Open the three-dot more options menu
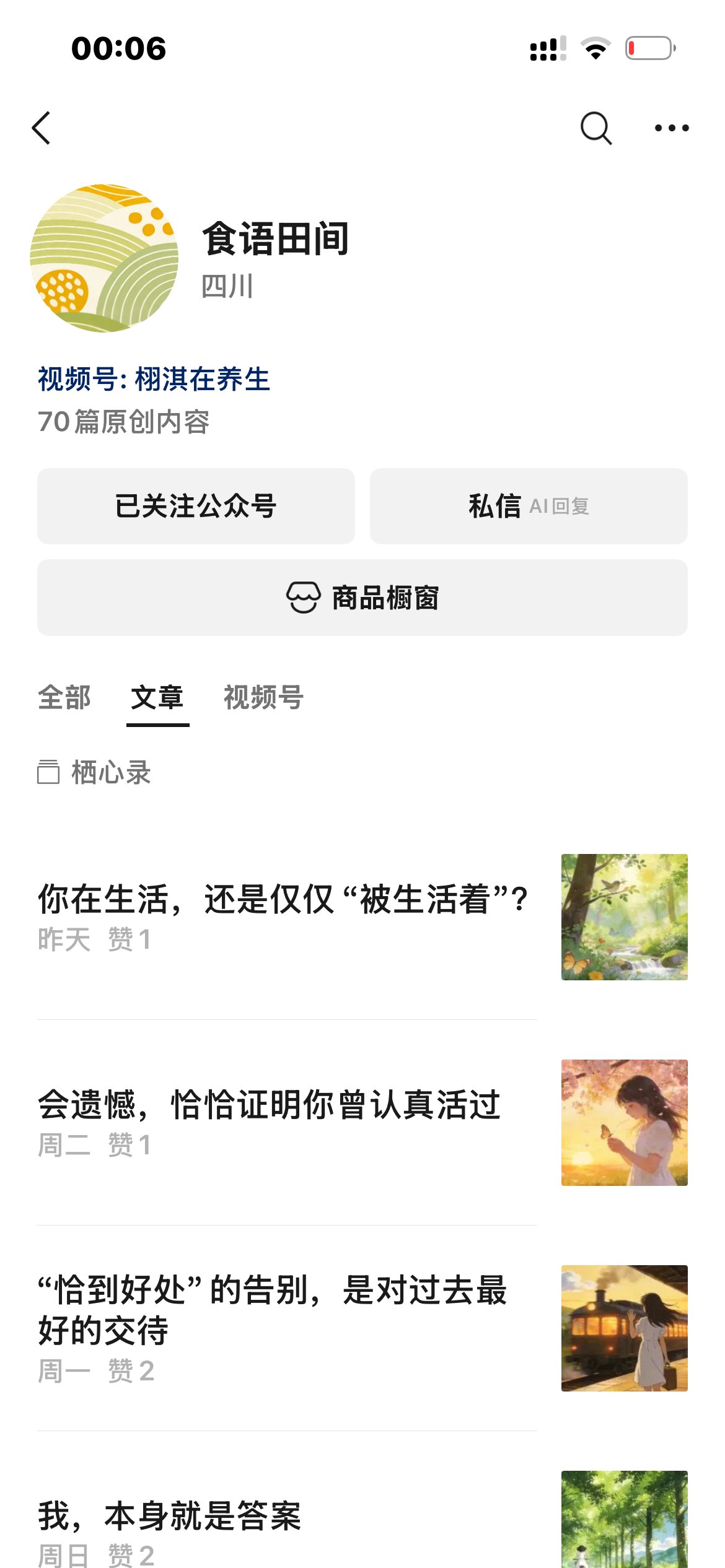 [x=672, y=128]
